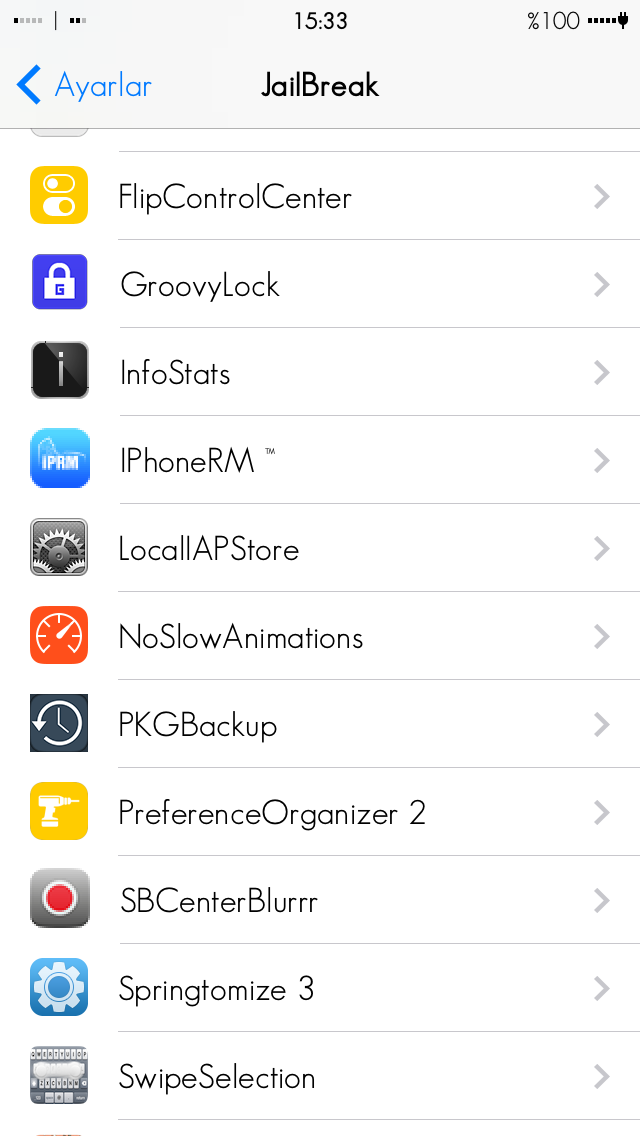Open IPhoneRM preferences

tap(320, 460)
